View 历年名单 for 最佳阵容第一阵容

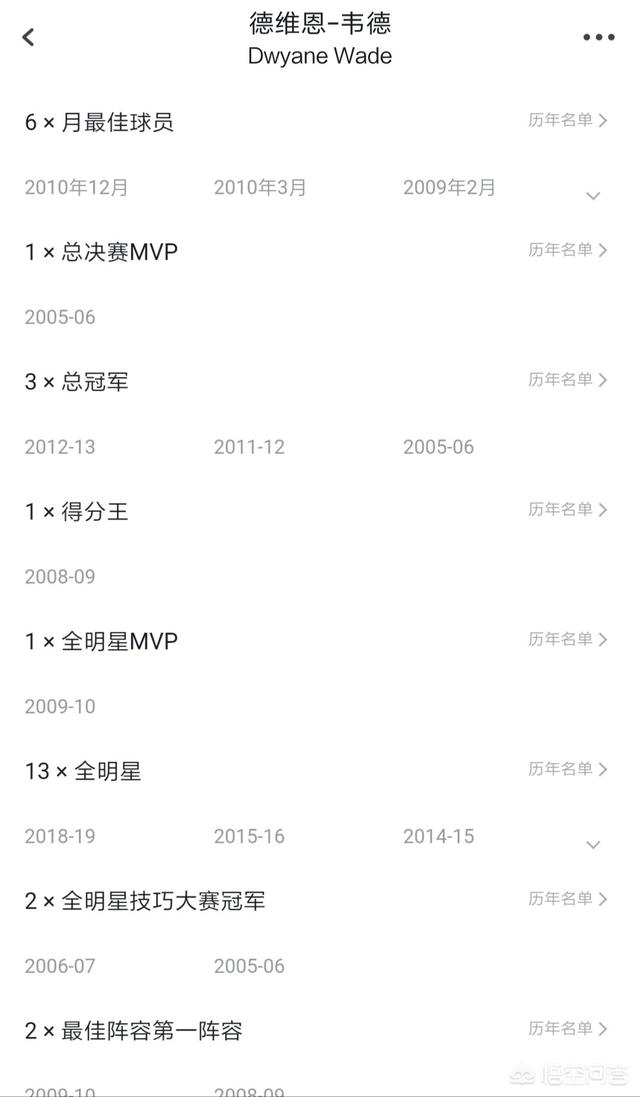(x=567, y=1028)
